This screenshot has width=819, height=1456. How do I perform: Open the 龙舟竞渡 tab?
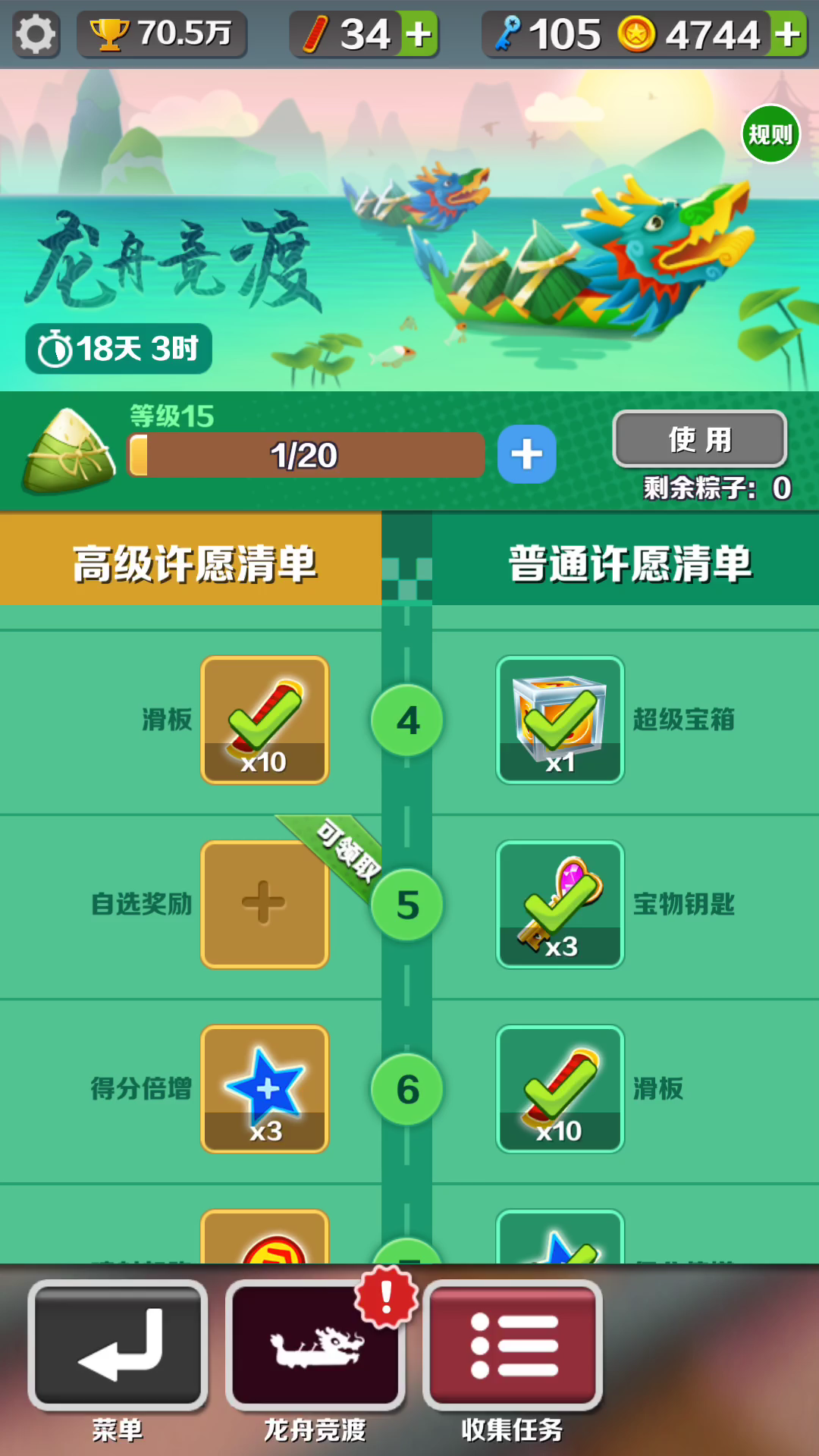[315, 1345]
